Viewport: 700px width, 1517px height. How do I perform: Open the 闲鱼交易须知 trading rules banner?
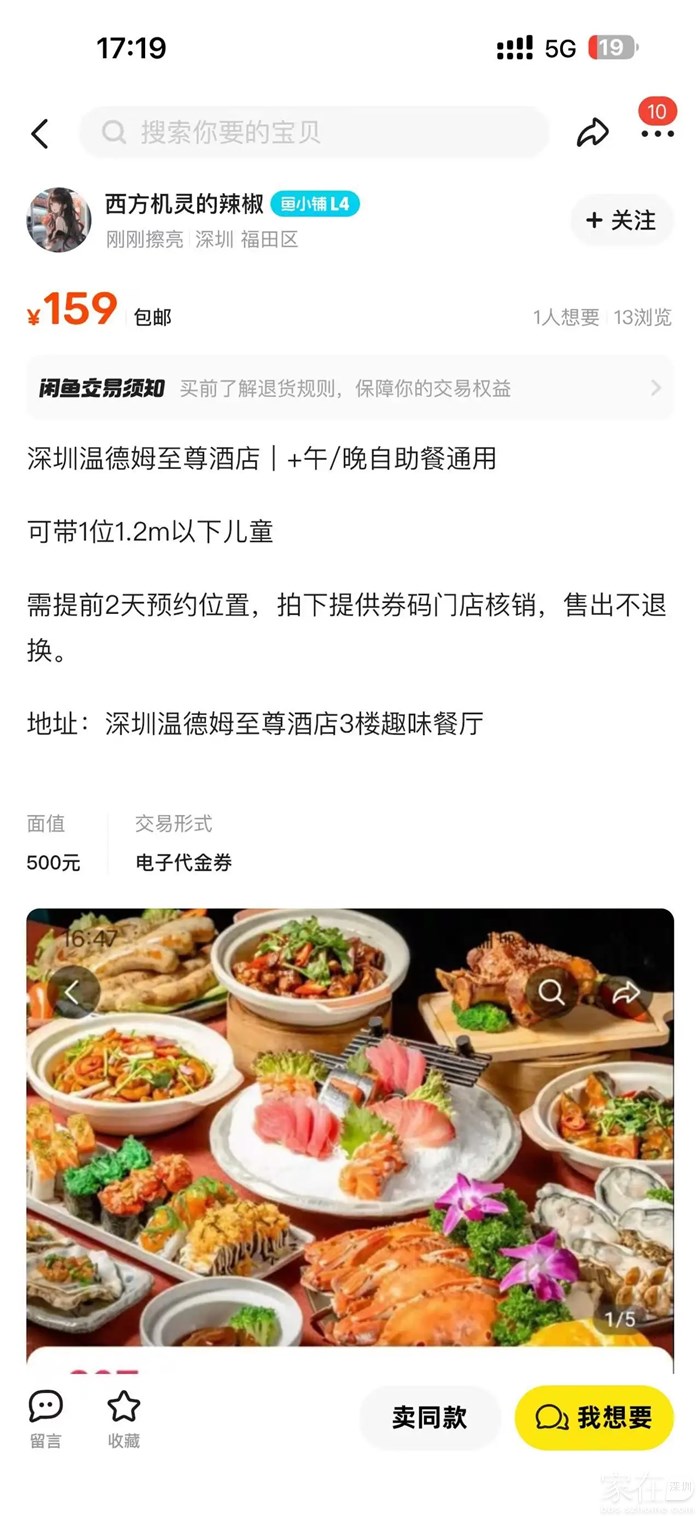(x=350, y=388)
